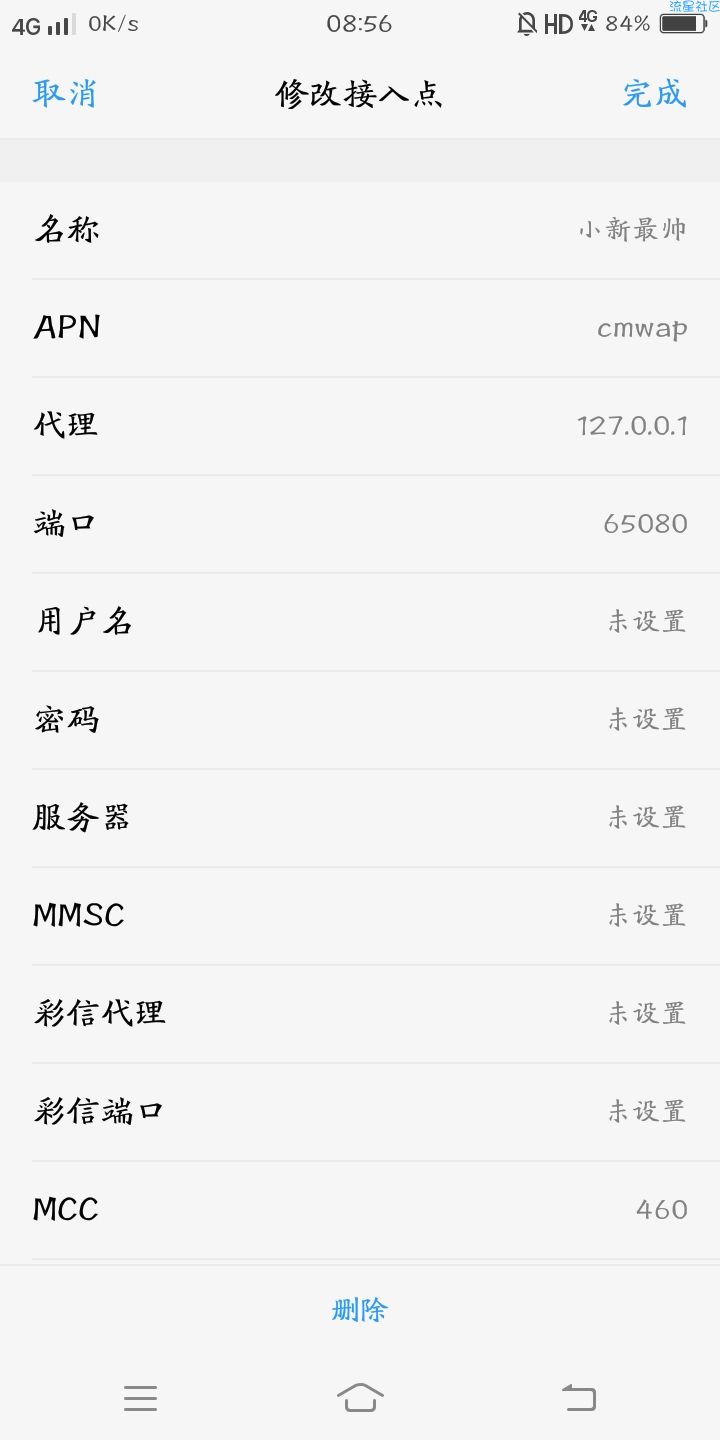Set the 用户名 field

point(360,622)
